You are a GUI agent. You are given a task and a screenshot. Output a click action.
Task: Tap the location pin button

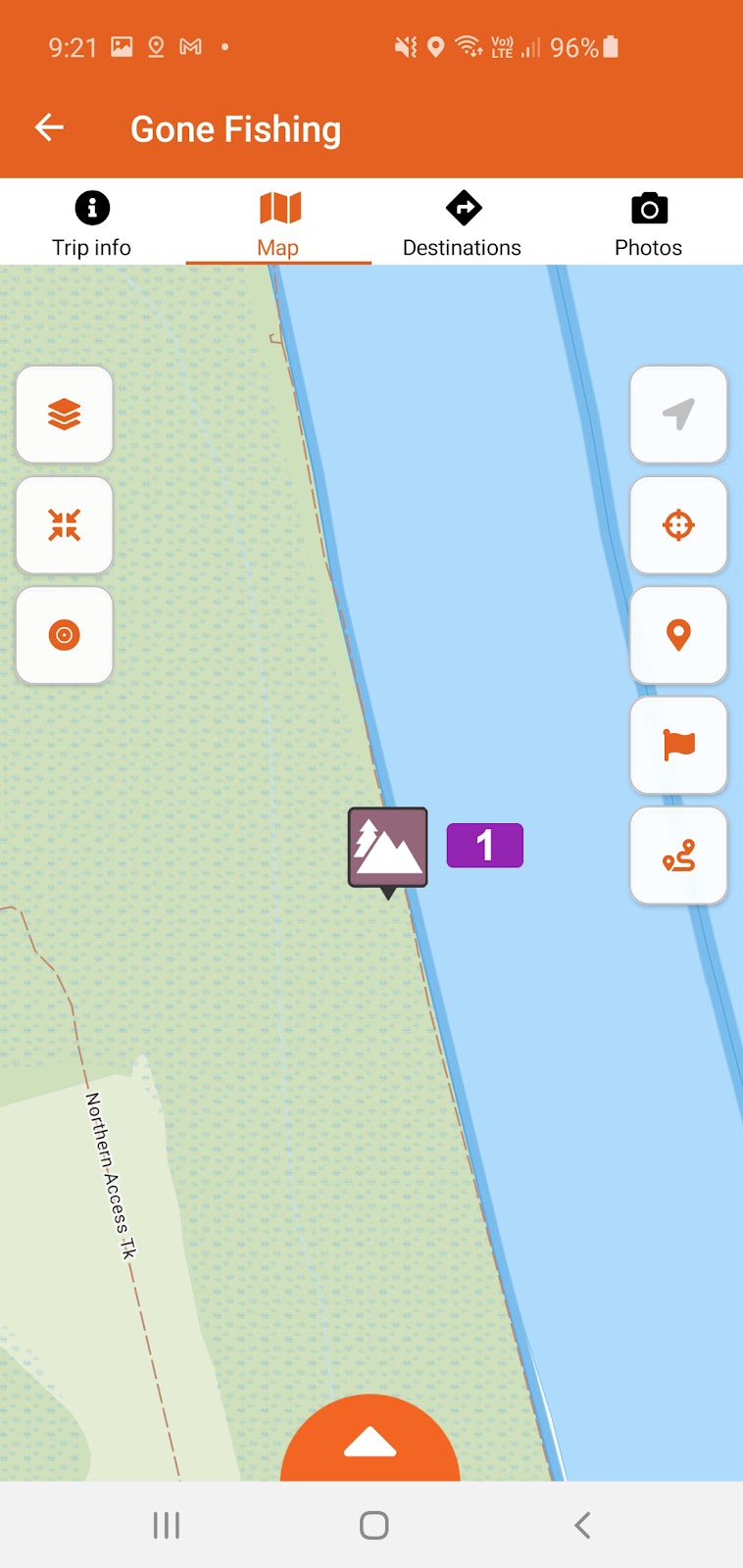(678, 635)
